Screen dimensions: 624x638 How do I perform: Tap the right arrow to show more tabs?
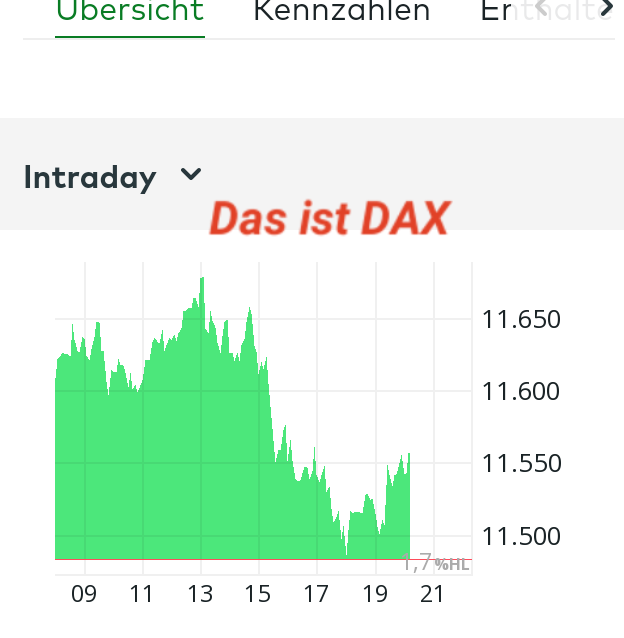(x=605, y=8)
